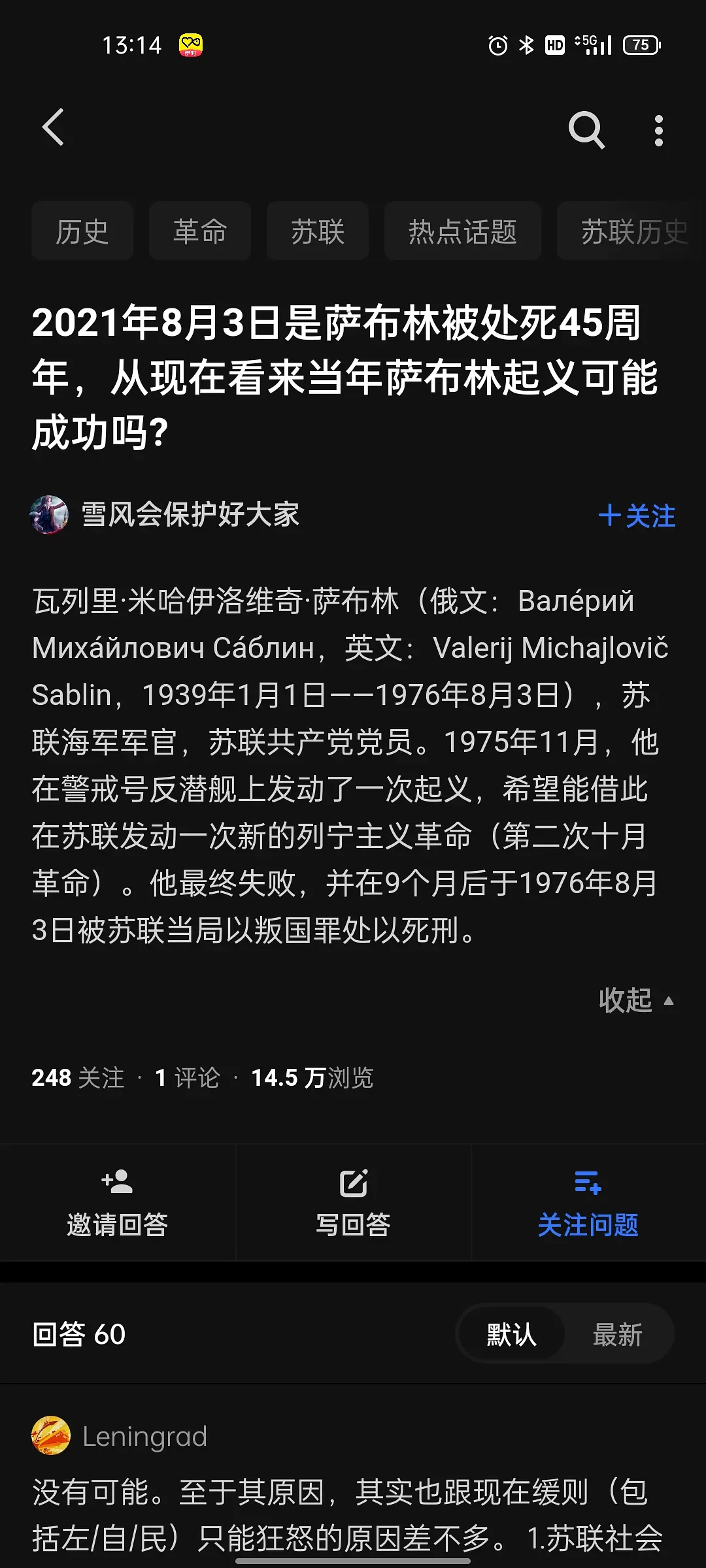This screenshot has height=1568, width=706.
Task: Sort answers by 默认
Action: 511,1334
